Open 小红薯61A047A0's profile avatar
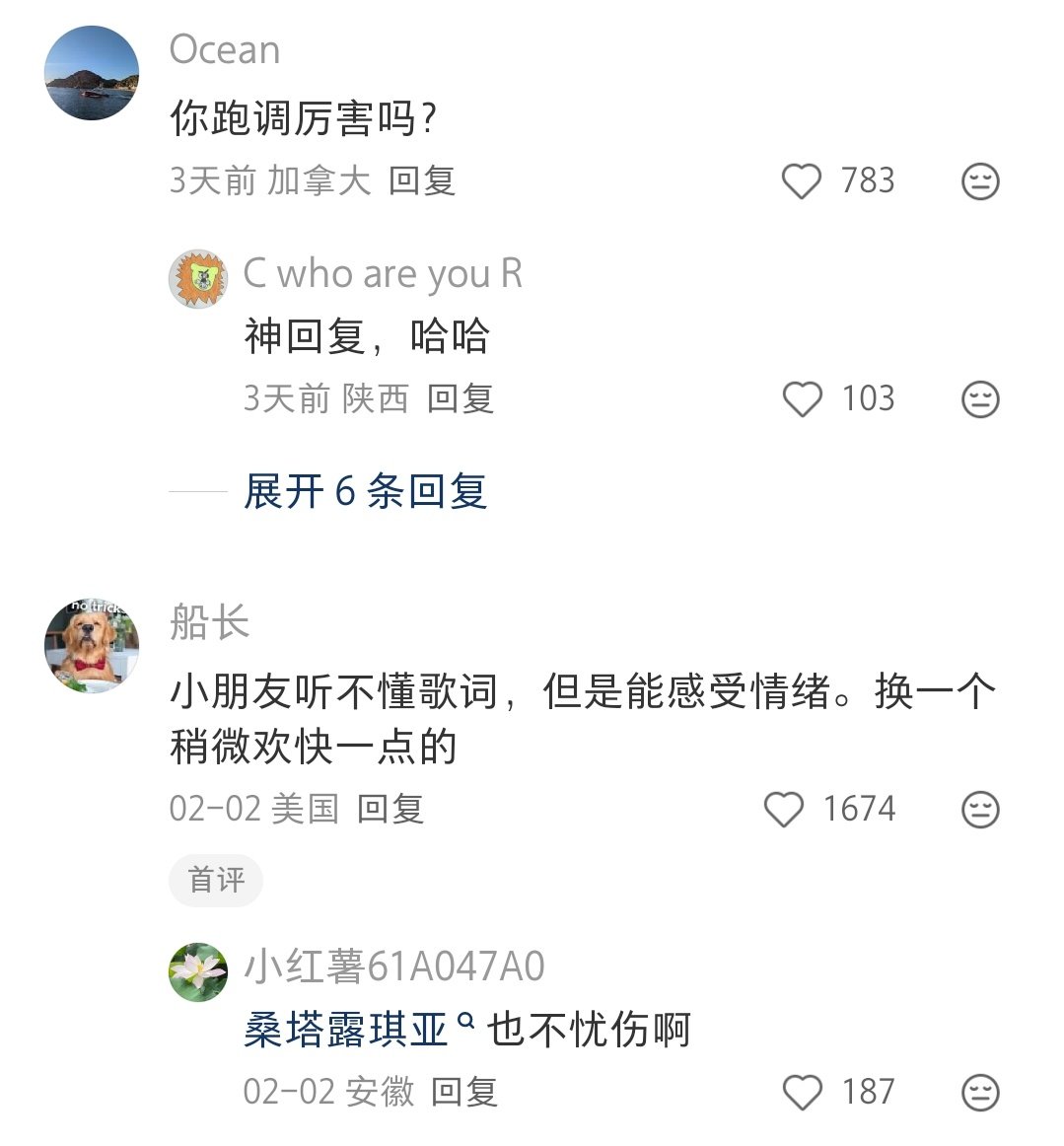 [198, 971]
